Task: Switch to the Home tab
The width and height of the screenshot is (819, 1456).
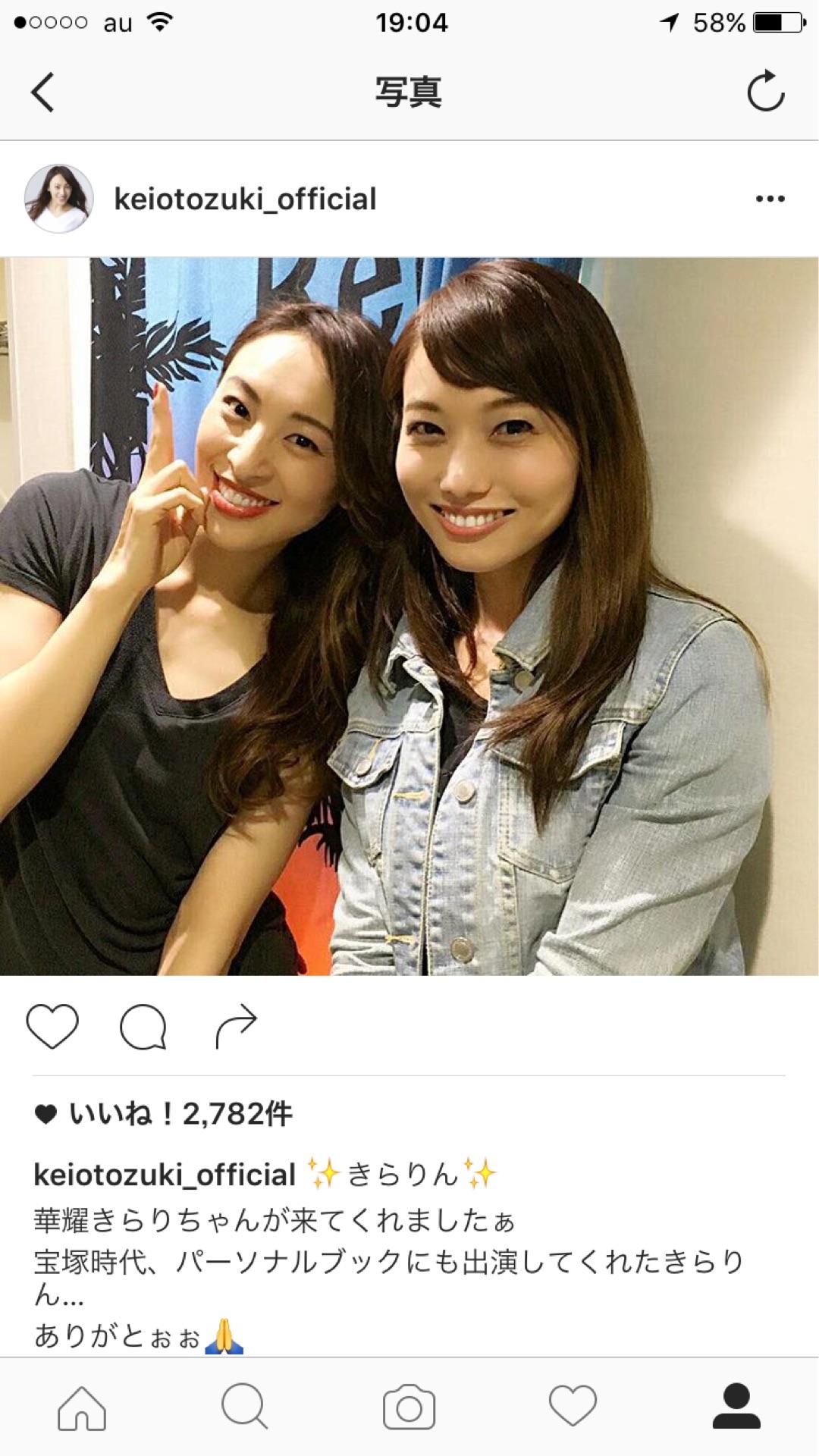Action: pos(82,1407)
